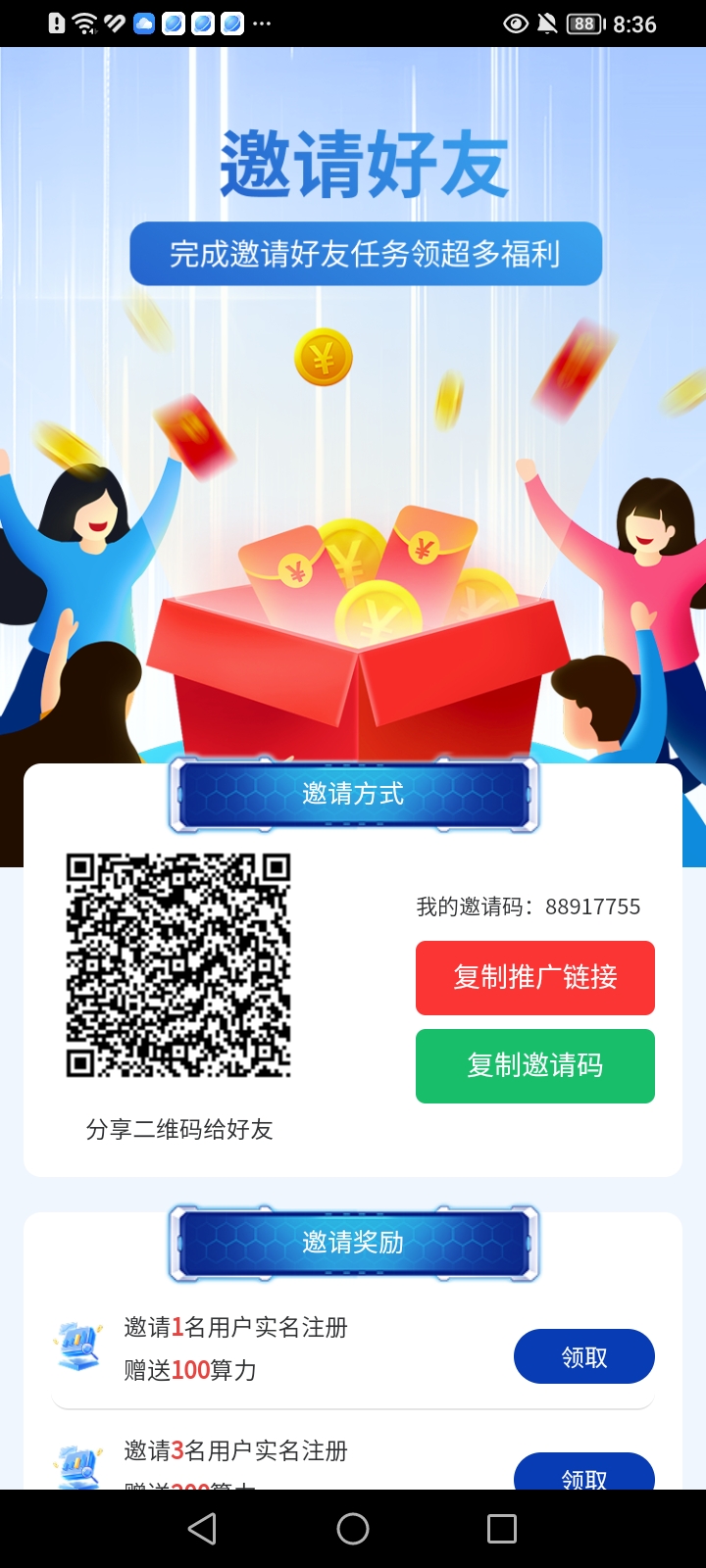Tap the QR code image

coord(178,963)
